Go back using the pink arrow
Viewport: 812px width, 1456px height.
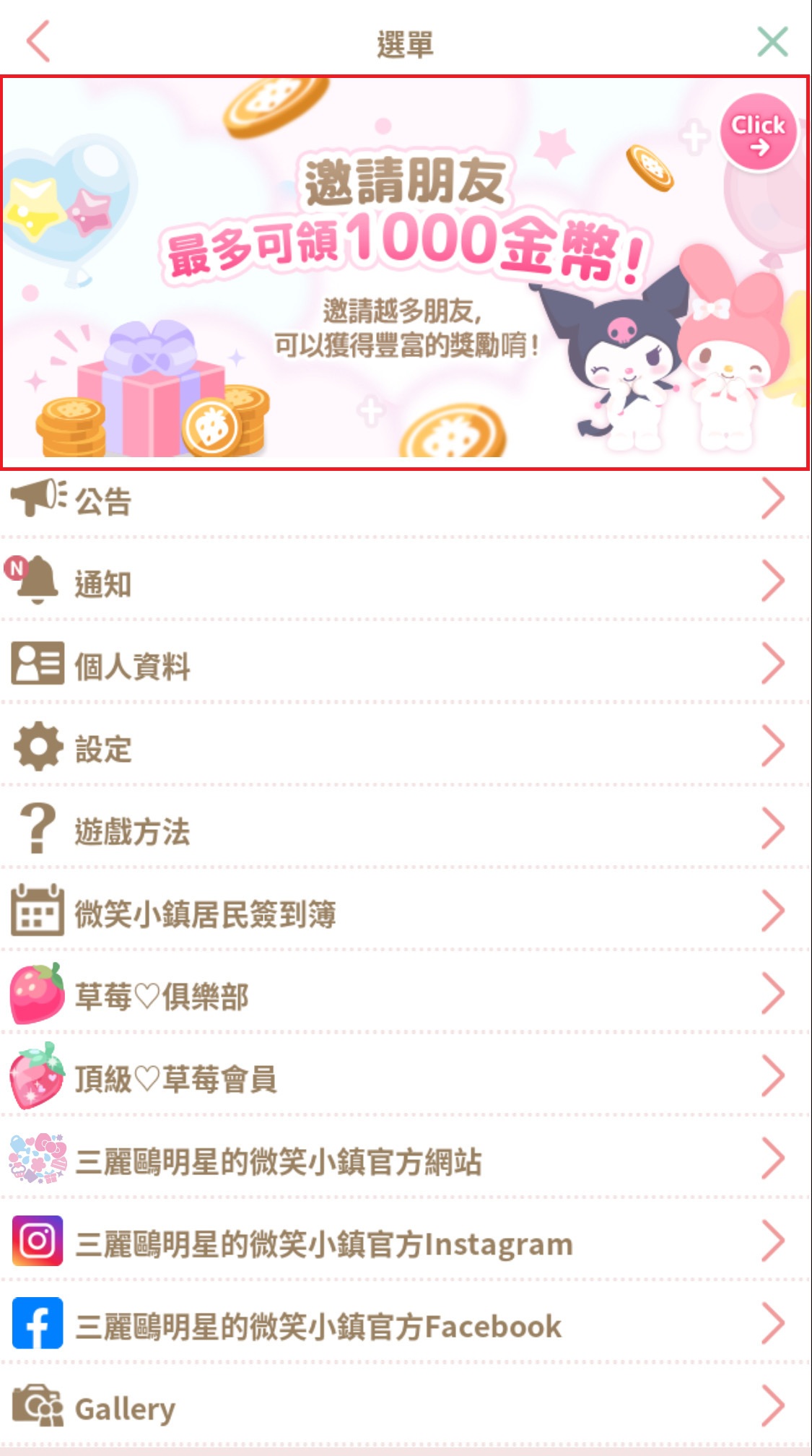coord(38,41)
